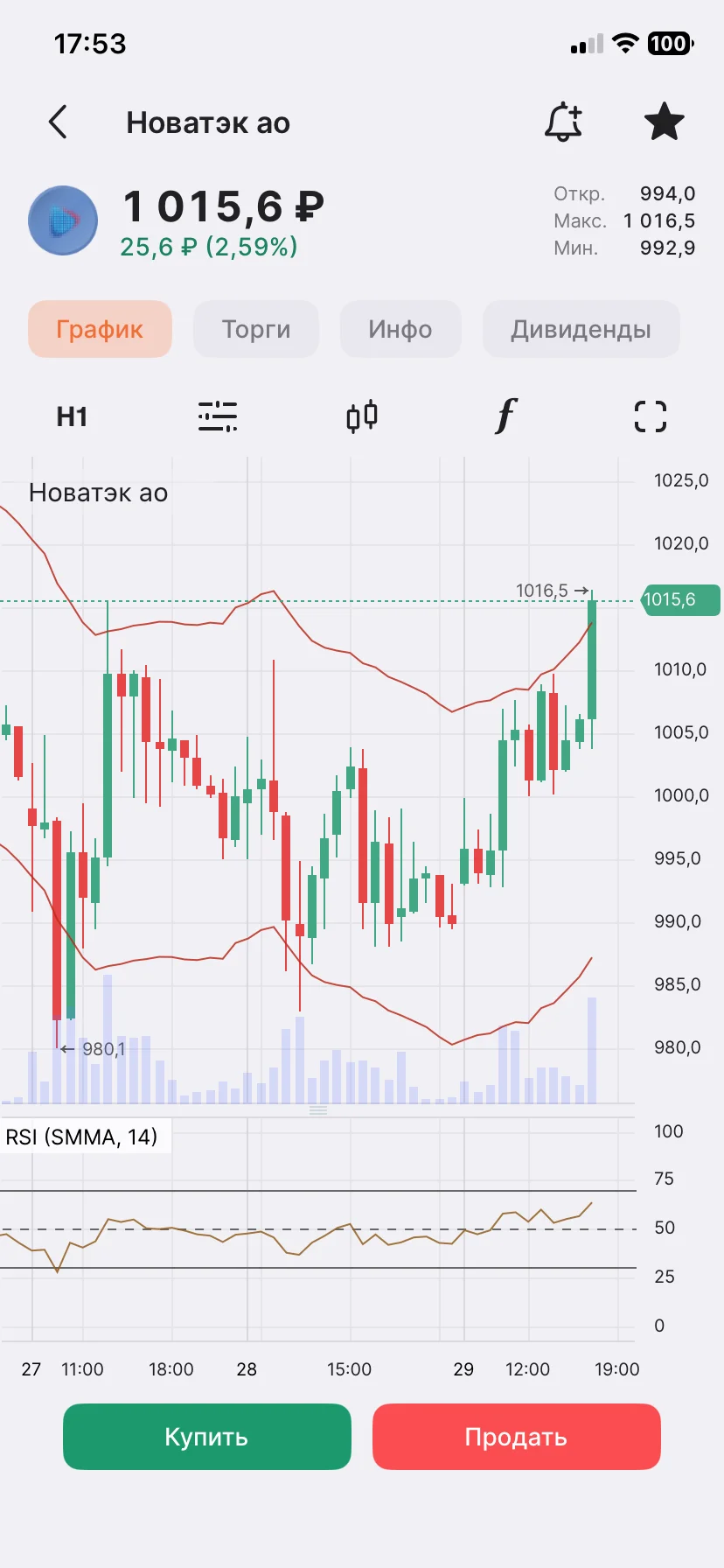This screenshot has width=724, height=1568.
Task: Switch to the Торги tab
Action: [x=256, y=329]
